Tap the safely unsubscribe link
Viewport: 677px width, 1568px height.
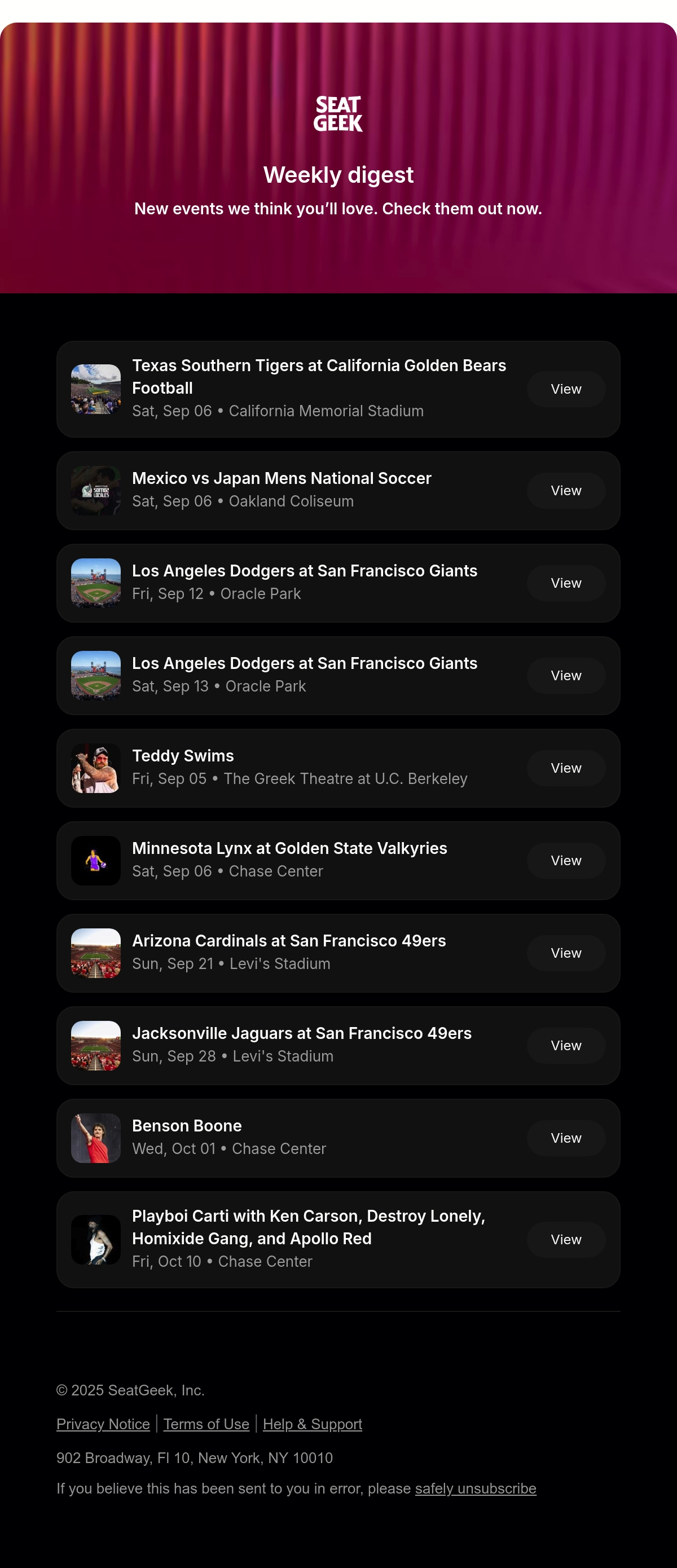click(x=476, y=1489)
